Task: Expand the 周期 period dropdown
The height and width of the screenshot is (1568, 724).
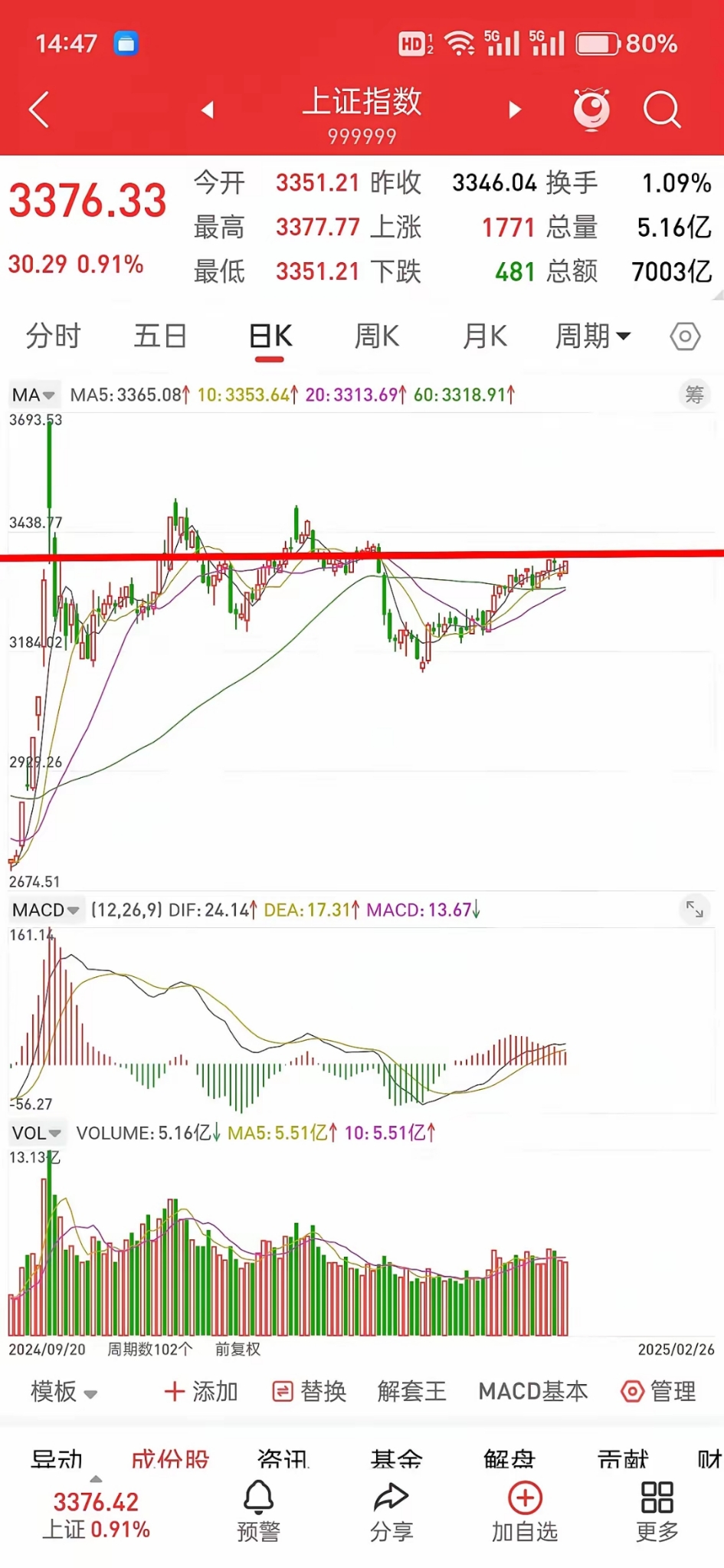Action: pos(592,336)
